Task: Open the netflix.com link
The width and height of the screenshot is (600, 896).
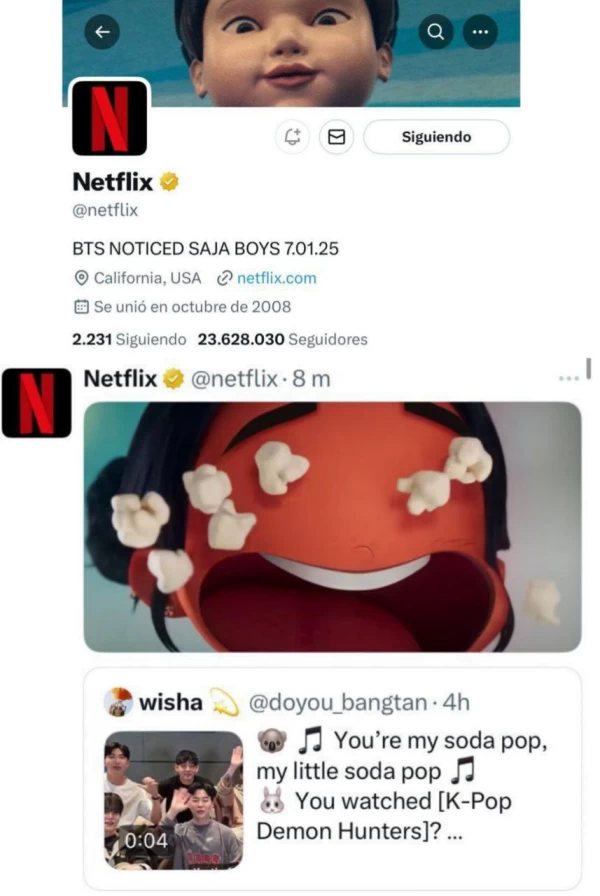Action: tap(276, 278)
